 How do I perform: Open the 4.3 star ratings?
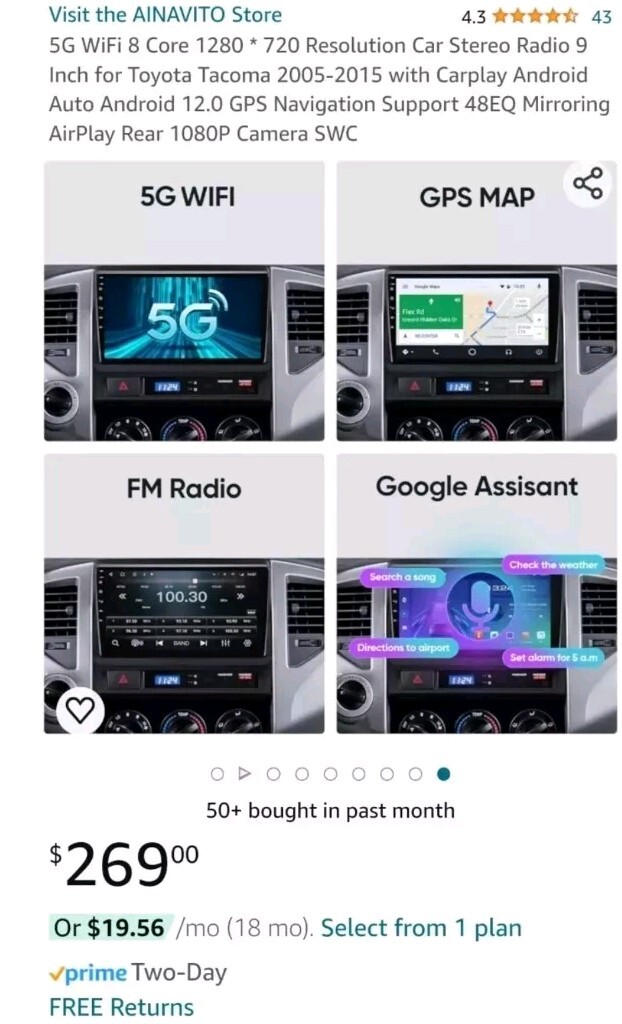tap(536, 16)
